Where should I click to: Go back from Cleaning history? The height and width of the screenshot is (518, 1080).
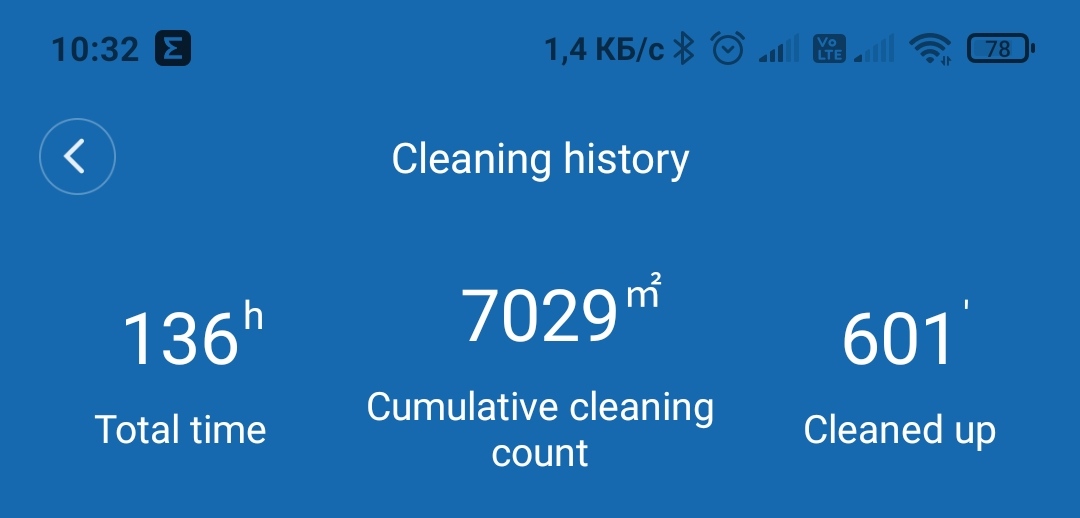[77, 156]
